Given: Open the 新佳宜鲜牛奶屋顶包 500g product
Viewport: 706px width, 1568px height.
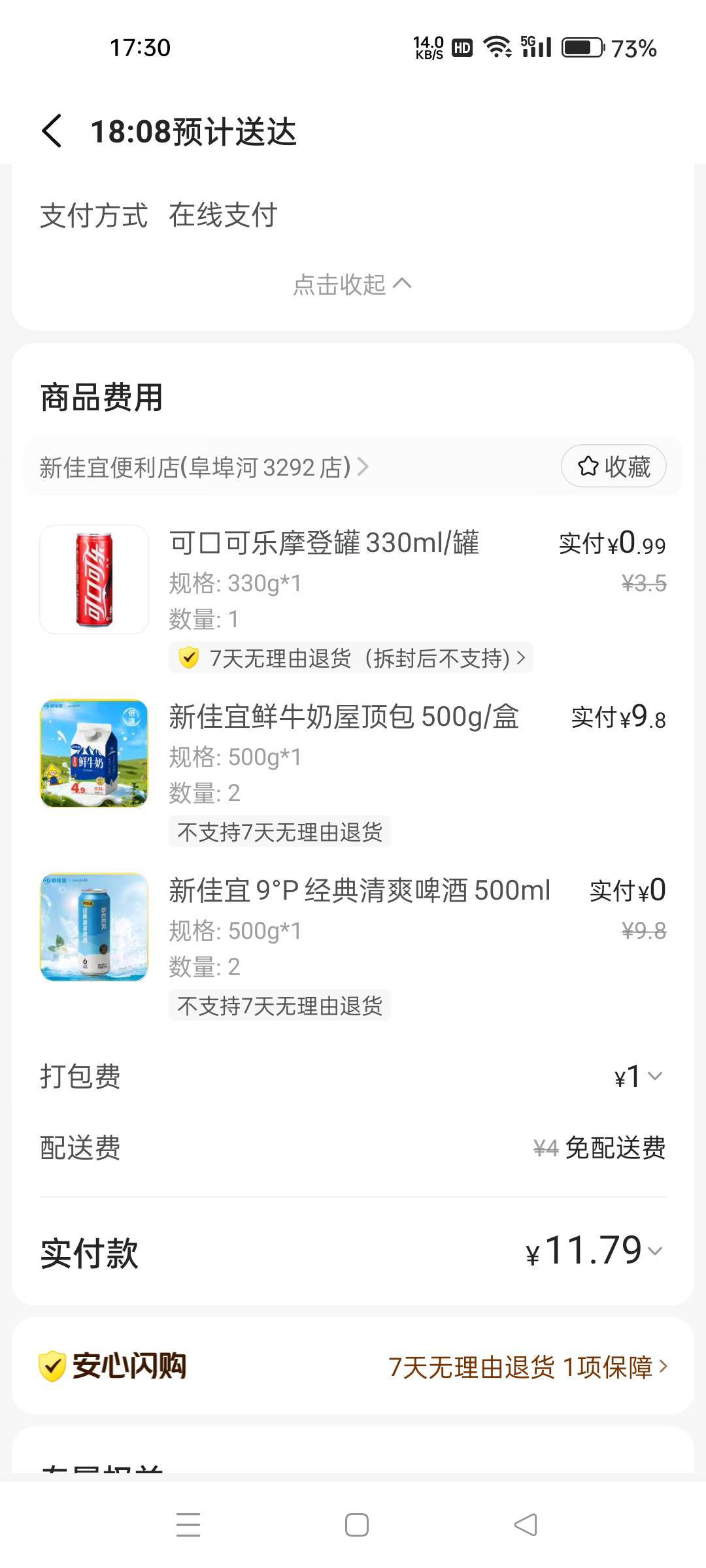Looking at the screenshot, I should (x=343, y=717).
